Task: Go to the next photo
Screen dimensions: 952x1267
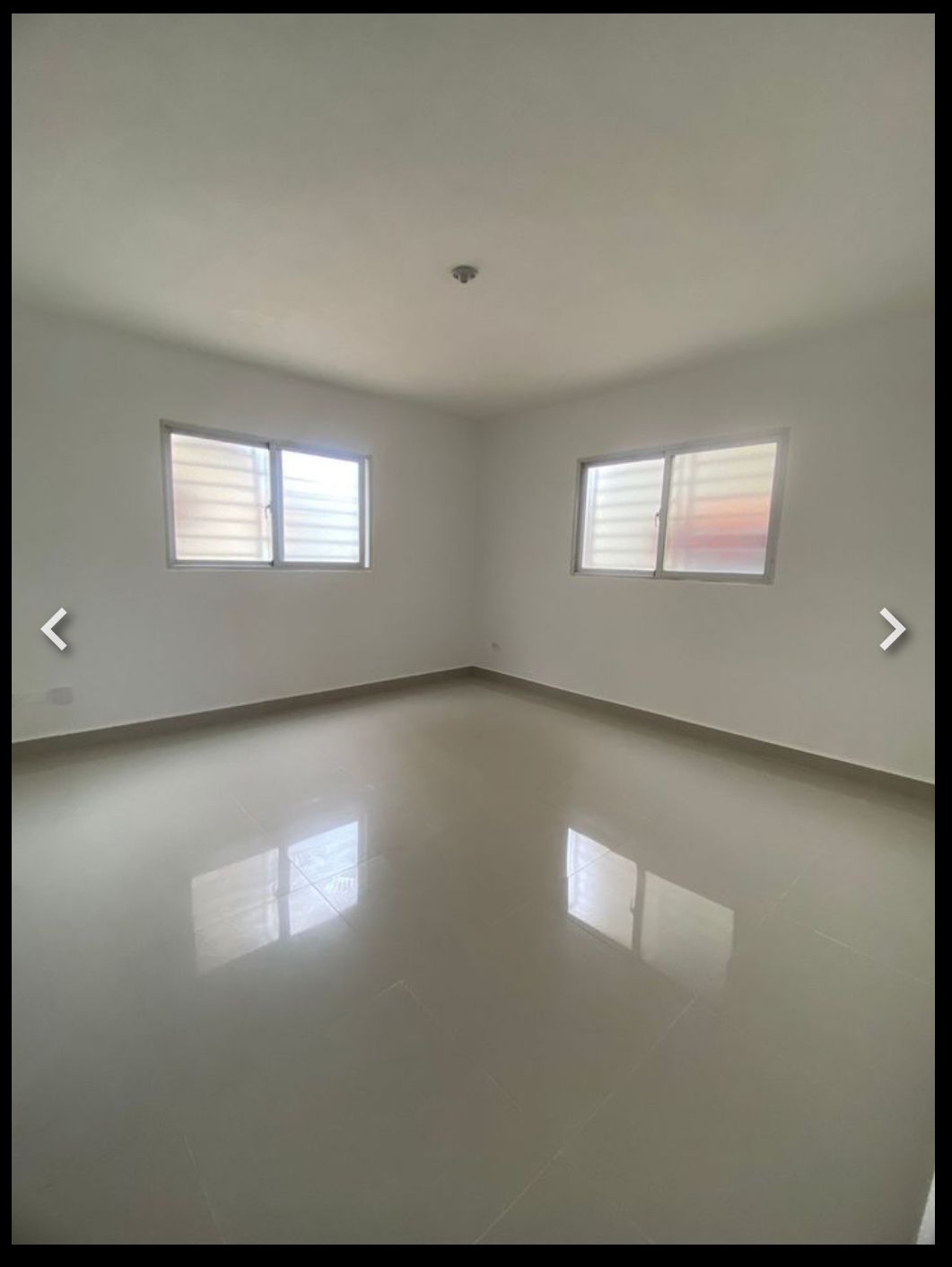Action: point(892,628)
